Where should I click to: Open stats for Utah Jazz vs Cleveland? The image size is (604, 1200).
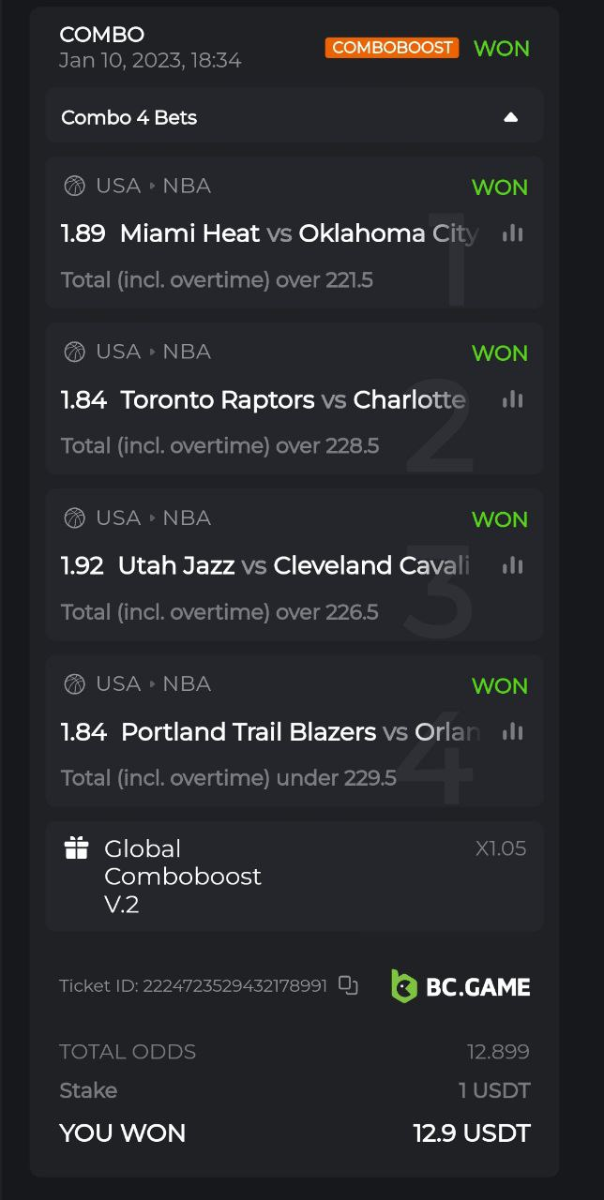click(513, 565)
